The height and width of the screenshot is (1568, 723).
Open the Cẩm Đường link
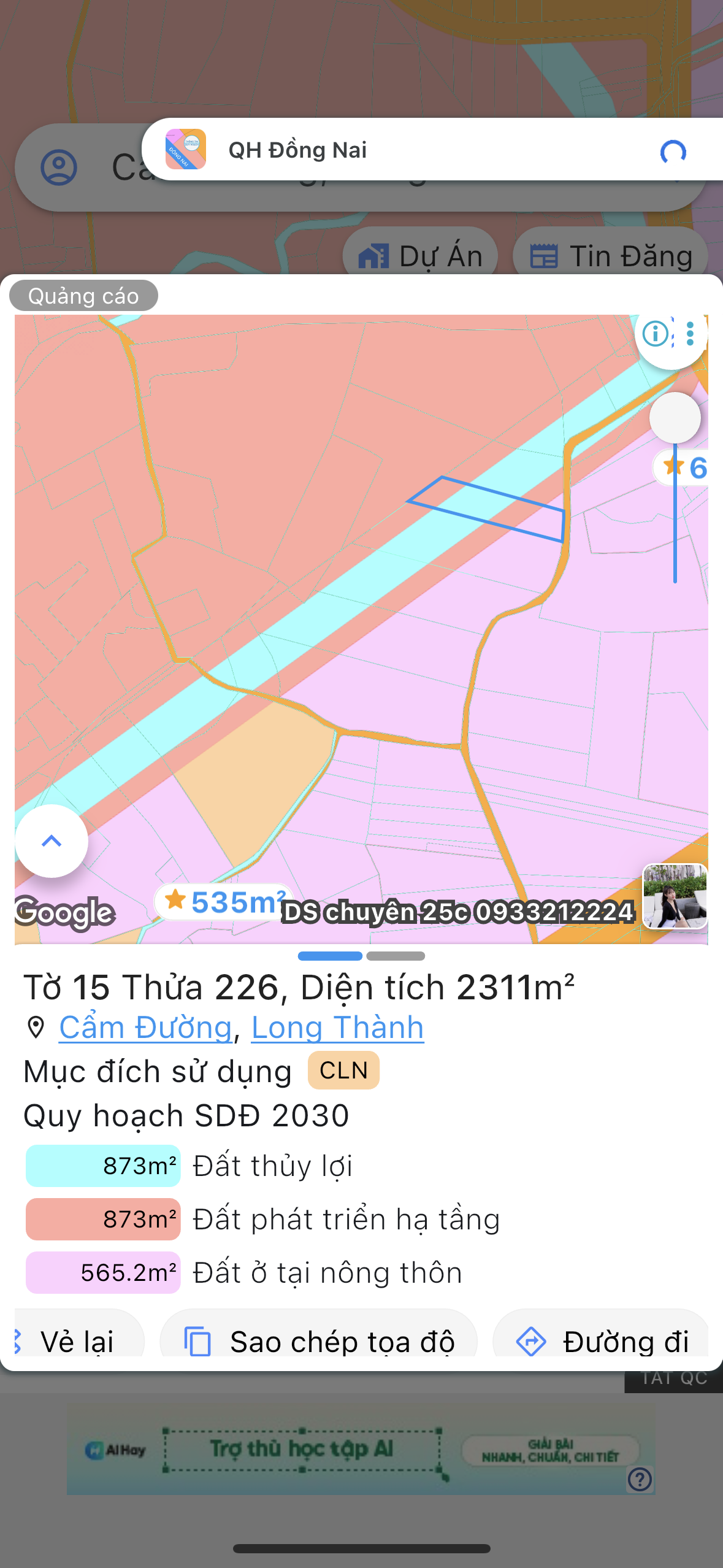[x=145, y=1028]
